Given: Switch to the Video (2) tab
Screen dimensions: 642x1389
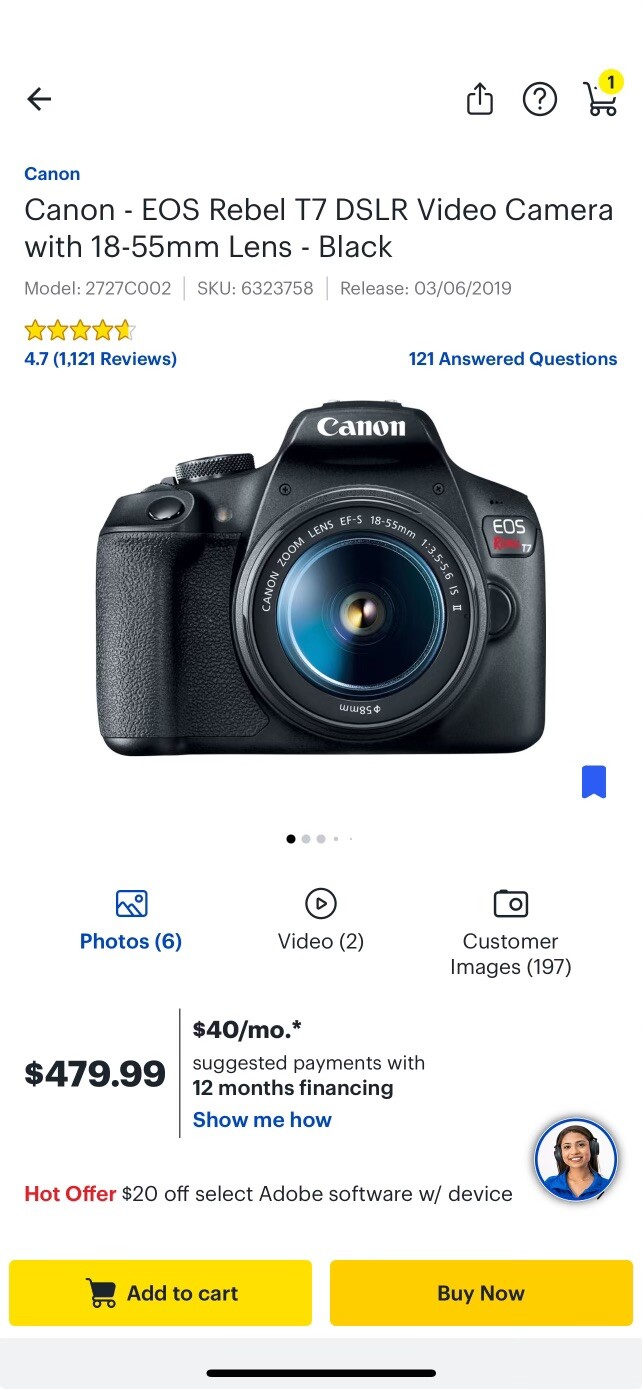Looking at the screenshot, I should [x=320, y=920].
